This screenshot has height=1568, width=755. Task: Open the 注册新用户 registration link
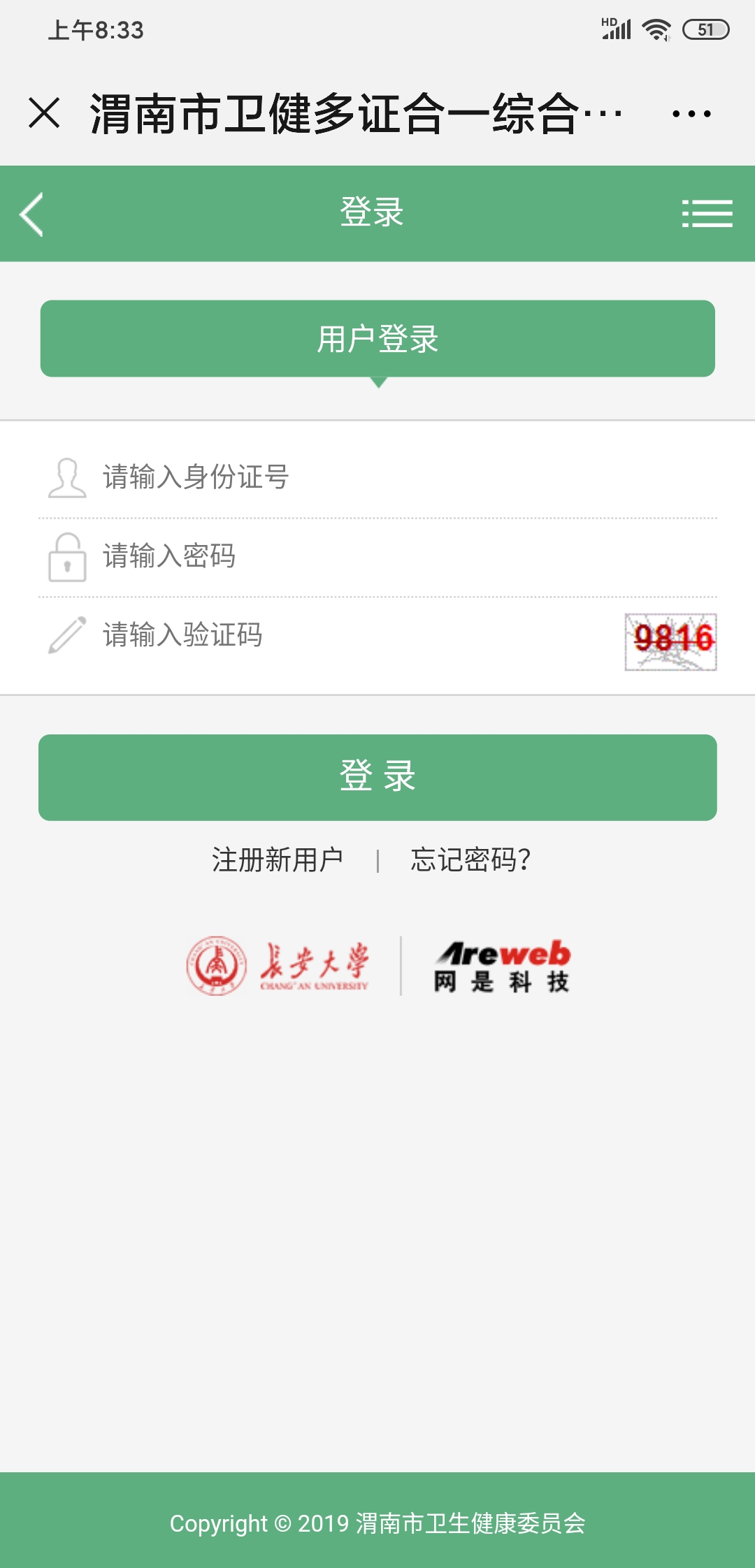[277, 859]
